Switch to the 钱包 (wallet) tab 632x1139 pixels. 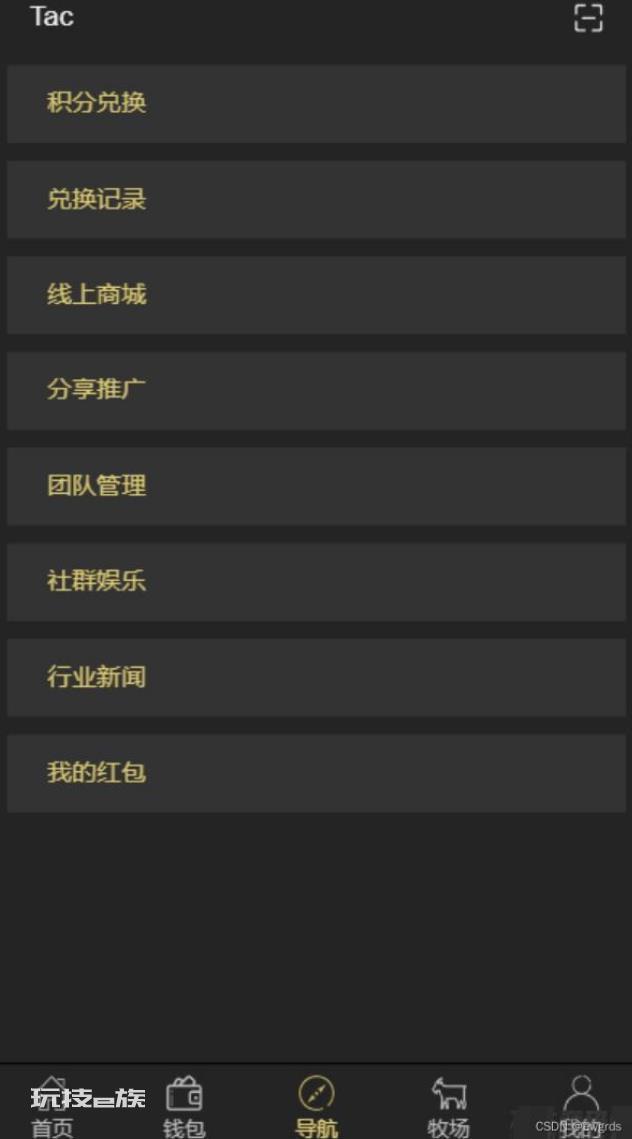184,1106
